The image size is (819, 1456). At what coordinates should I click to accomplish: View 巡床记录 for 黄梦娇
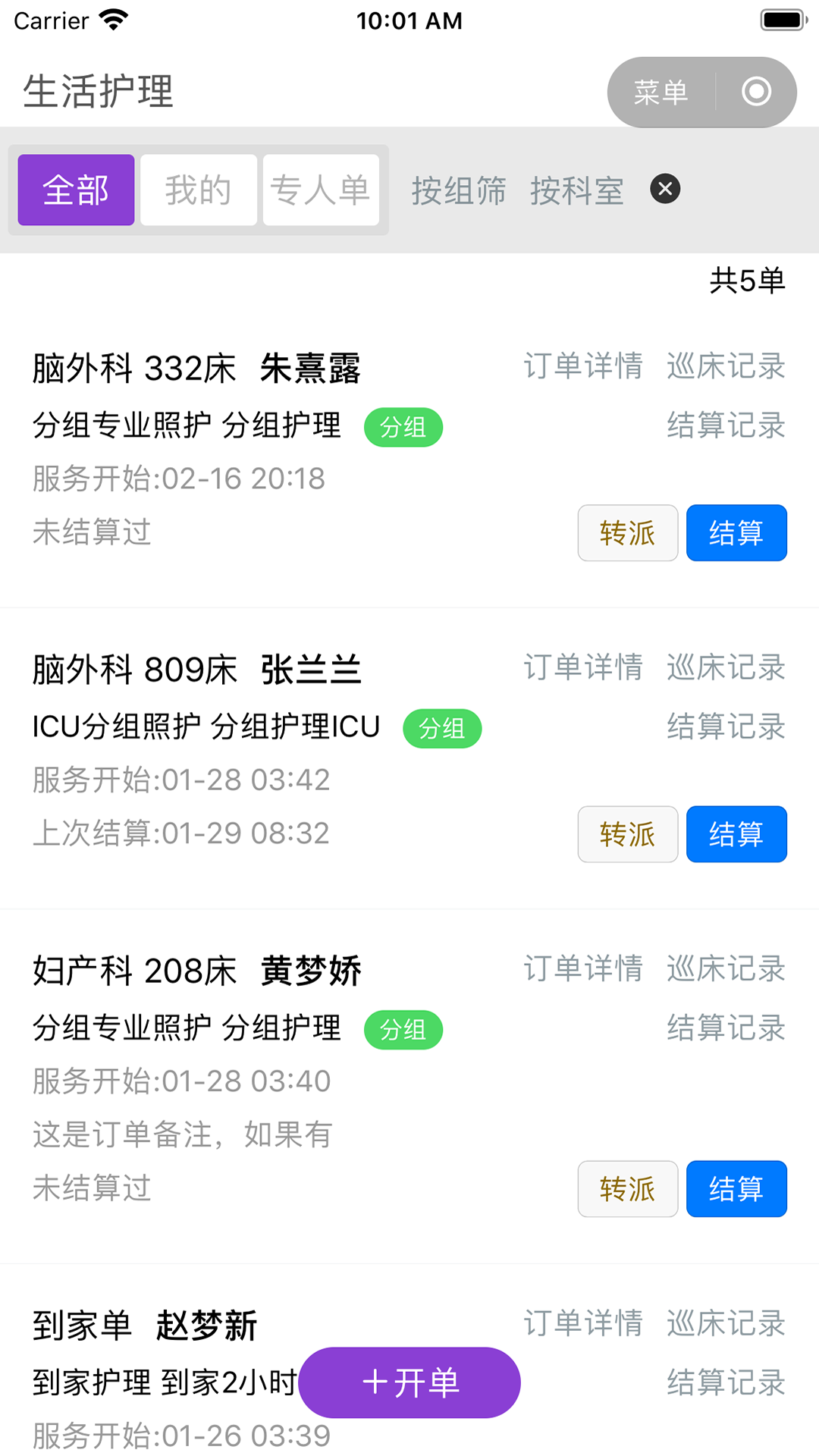(726, 968)
